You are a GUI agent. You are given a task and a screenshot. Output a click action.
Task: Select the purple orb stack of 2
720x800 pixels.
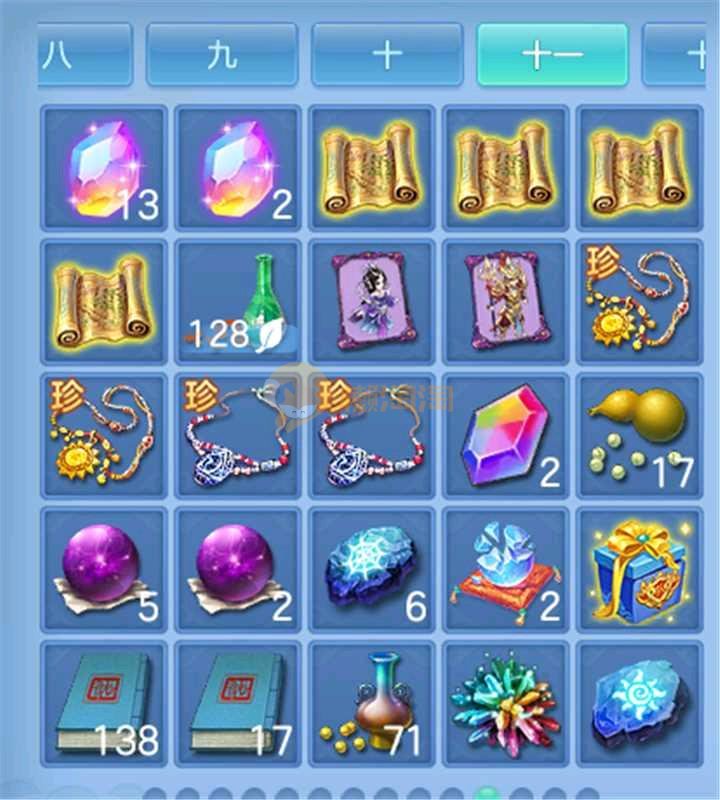[238, 570]
